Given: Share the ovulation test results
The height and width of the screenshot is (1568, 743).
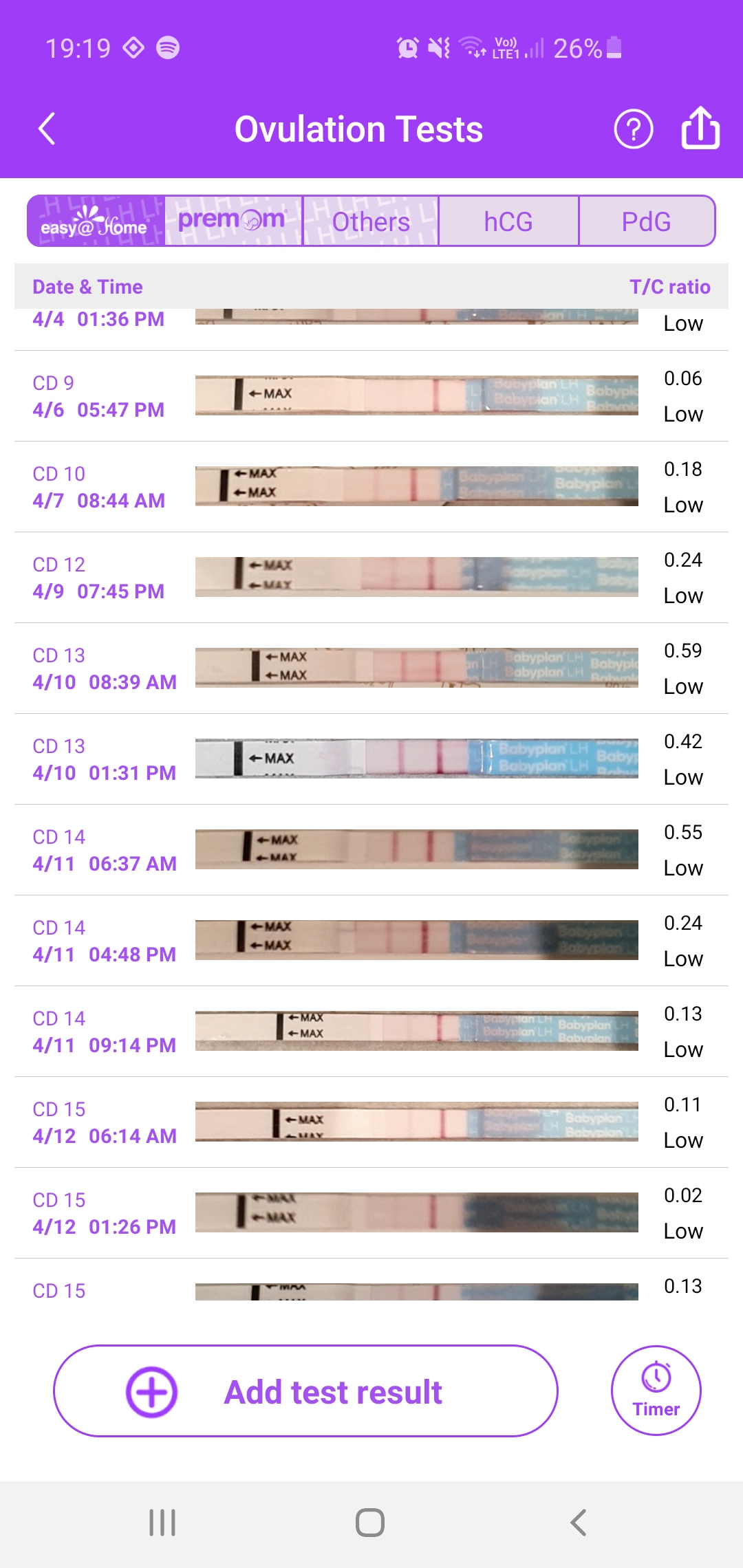Looking at the screenshot, I should pyautogui.click(x=700, y=129).
